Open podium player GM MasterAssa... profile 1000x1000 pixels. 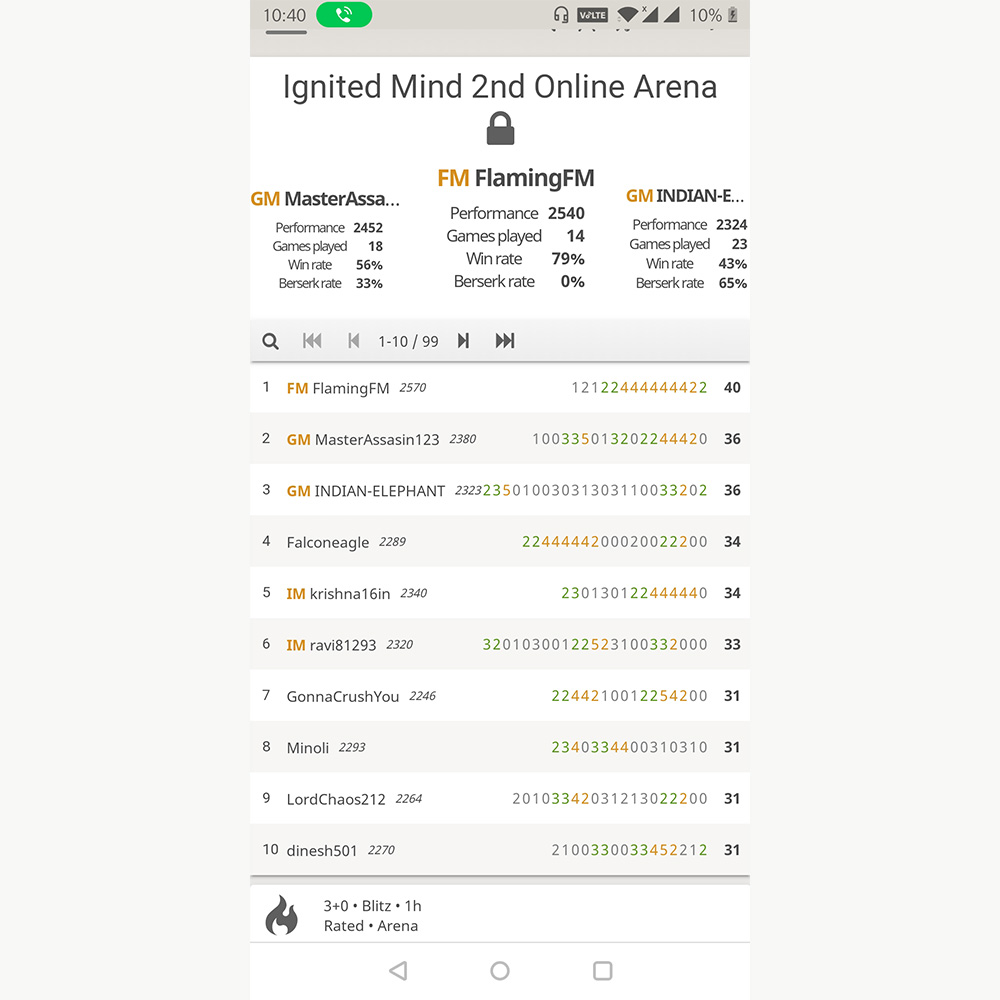click(325, 199)
